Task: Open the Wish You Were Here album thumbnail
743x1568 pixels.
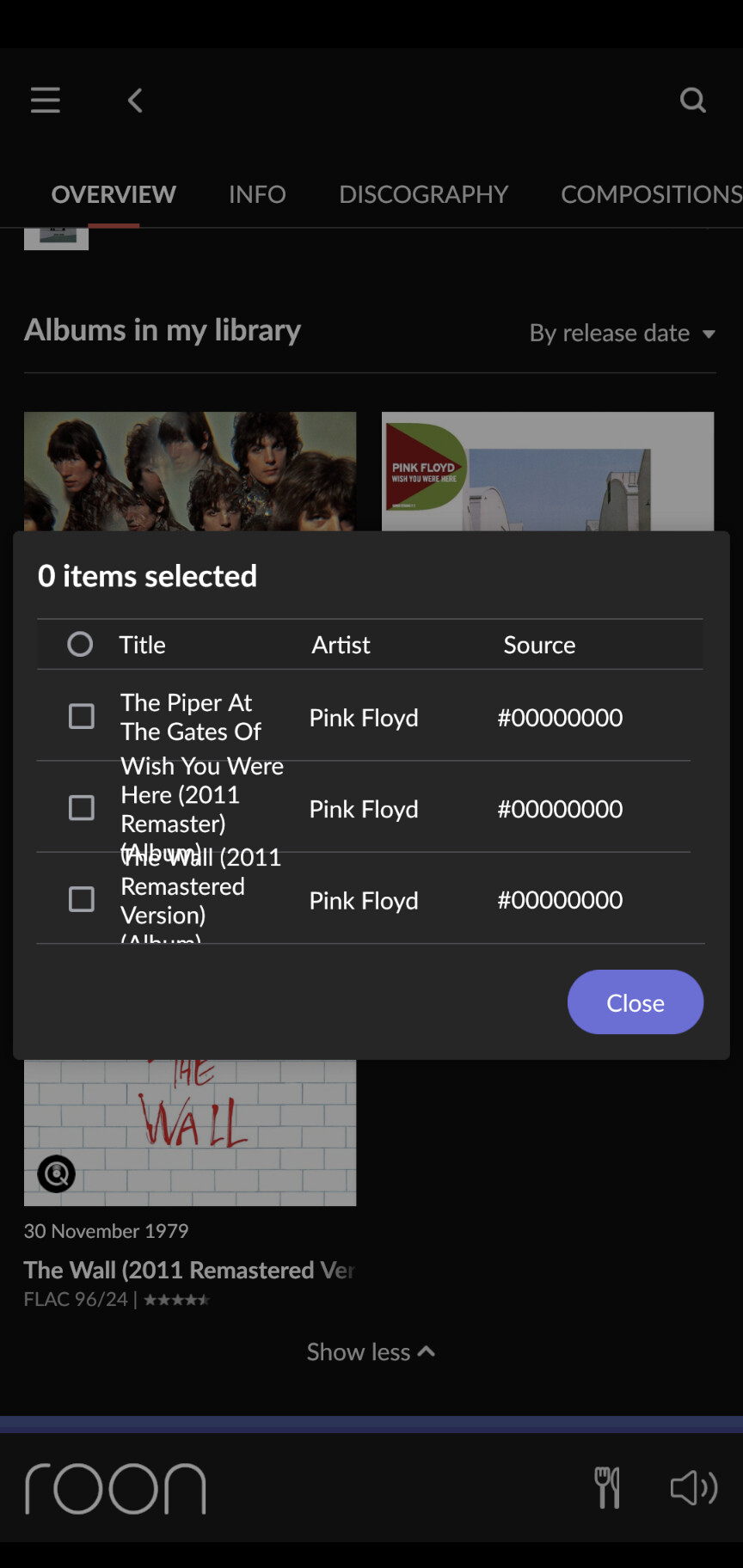Action: (x=547, y=471)
